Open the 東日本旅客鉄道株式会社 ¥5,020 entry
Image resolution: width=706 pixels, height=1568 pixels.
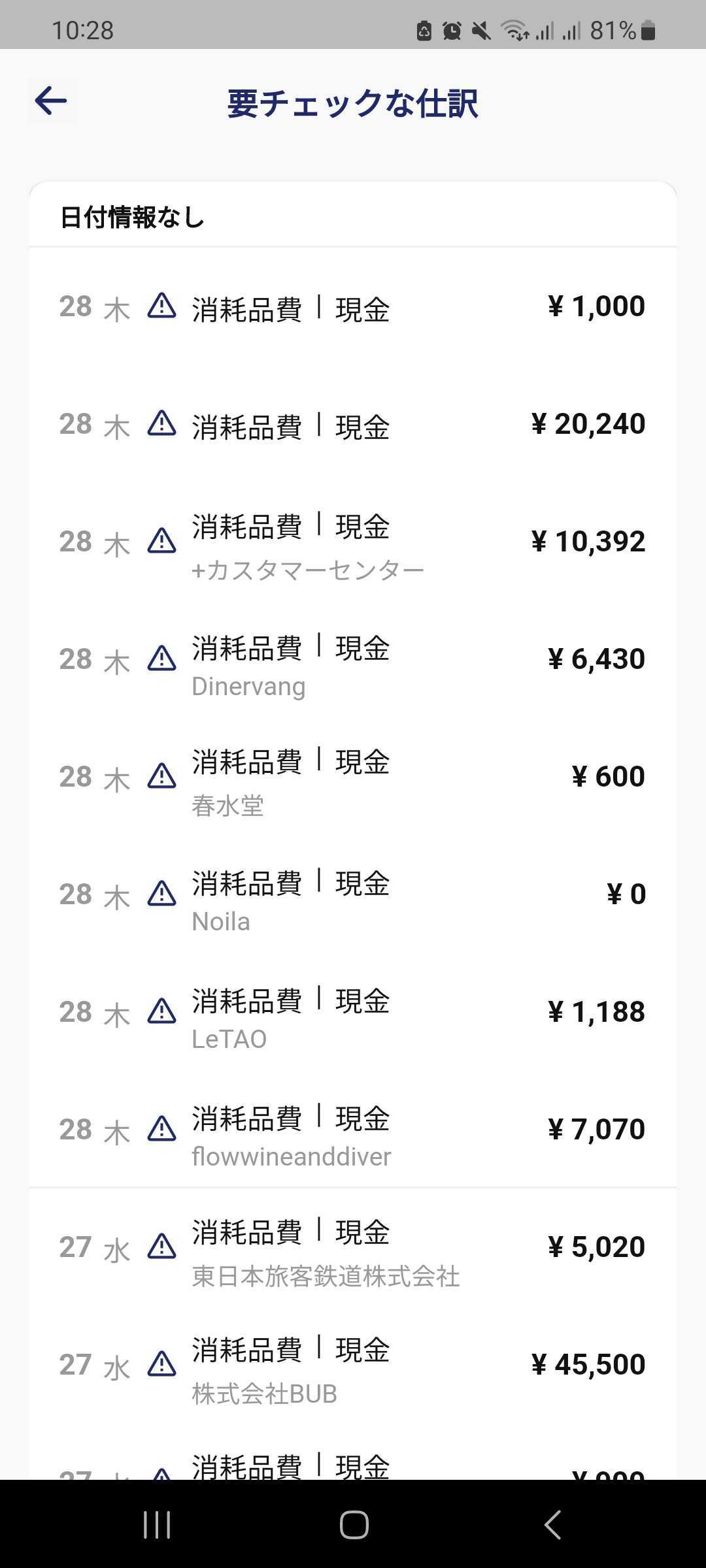click(x=353, y=1247)
